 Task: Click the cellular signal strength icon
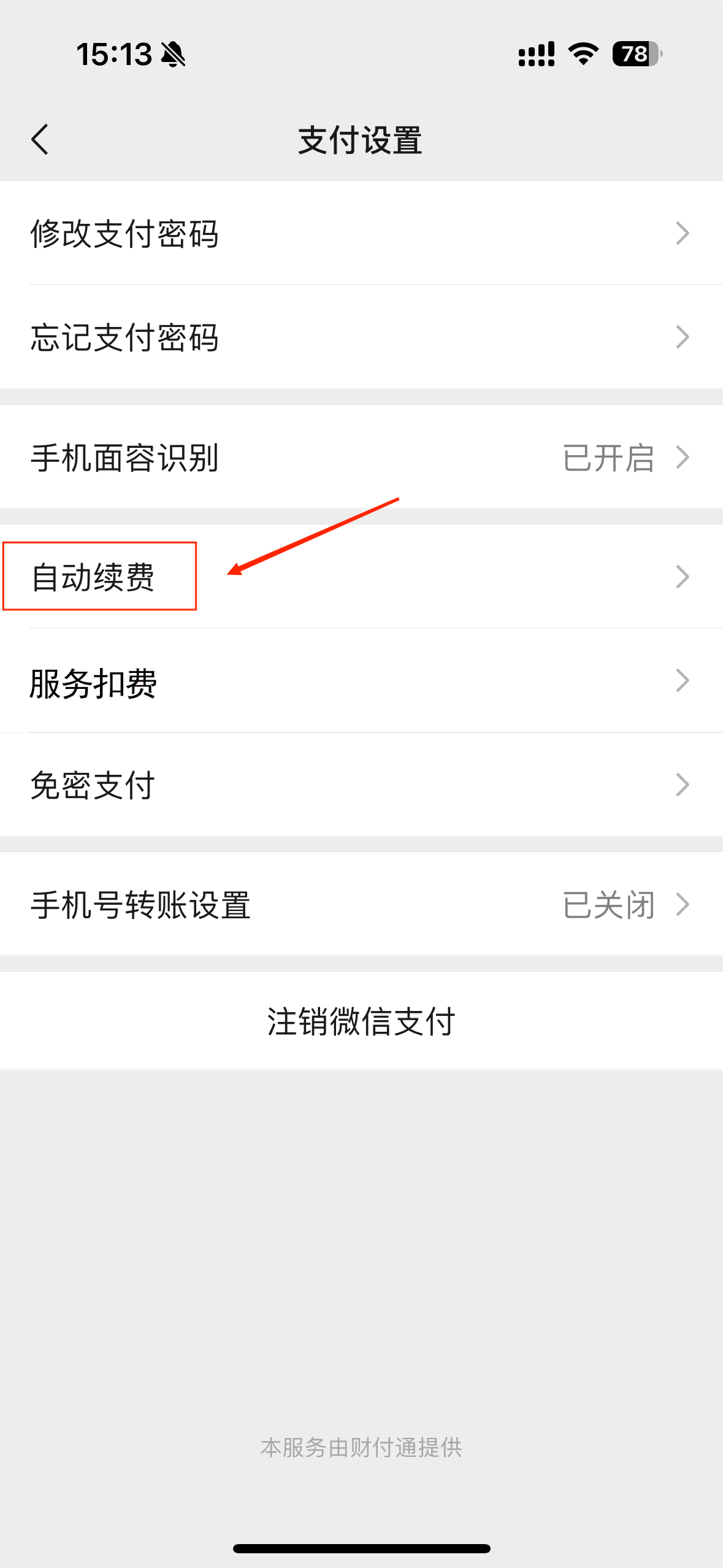[535, 55]
